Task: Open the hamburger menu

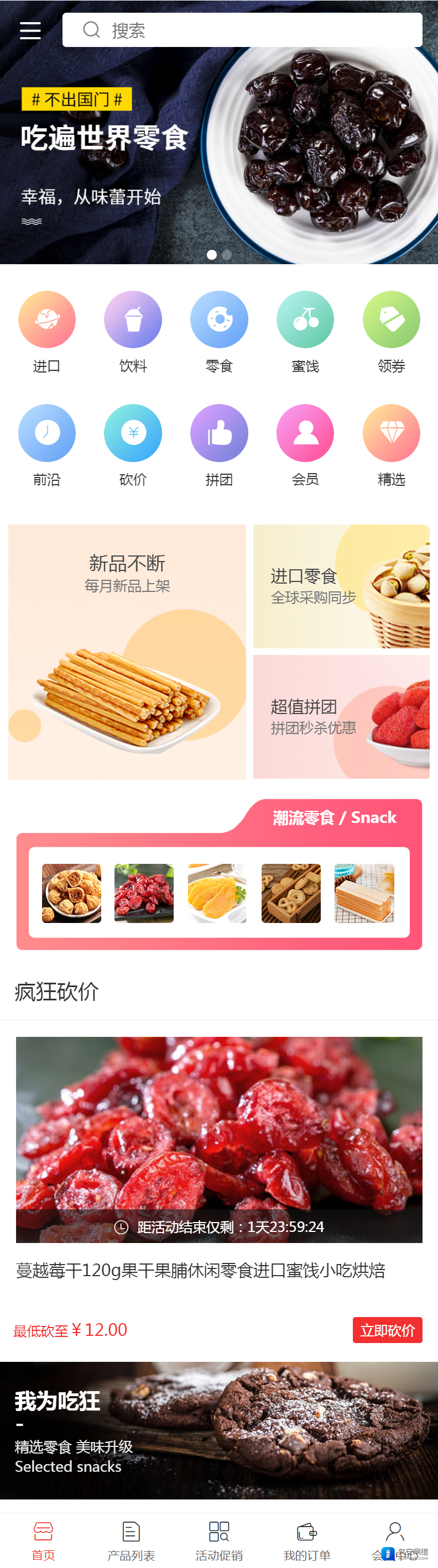Action: 30,30
